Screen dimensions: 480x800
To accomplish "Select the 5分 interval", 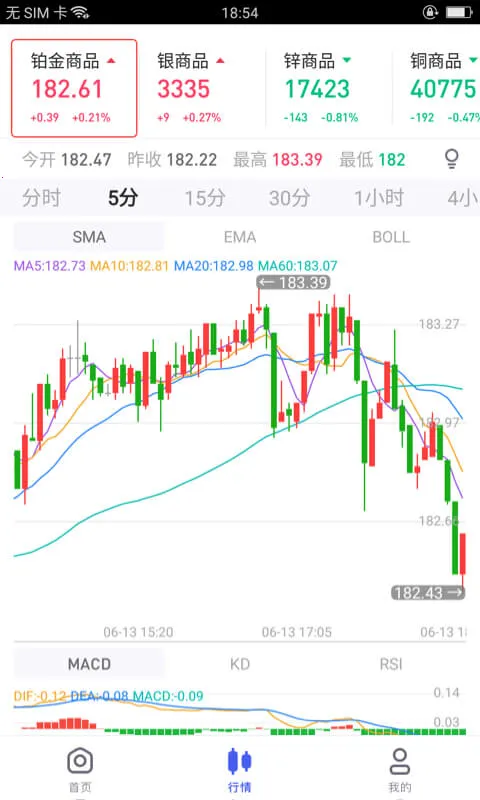I will point(123,197).
